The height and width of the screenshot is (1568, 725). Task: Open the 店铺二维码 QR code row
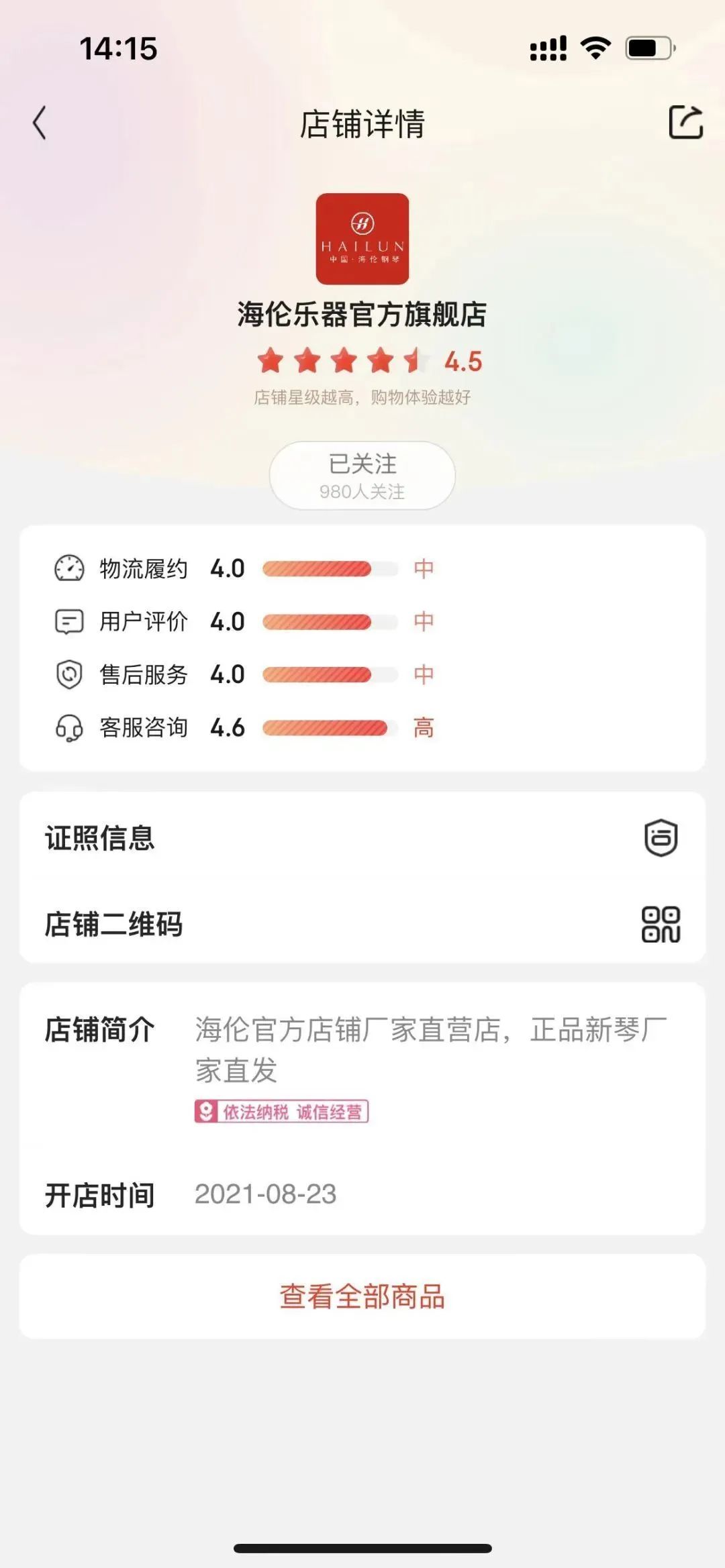(362, 924)
